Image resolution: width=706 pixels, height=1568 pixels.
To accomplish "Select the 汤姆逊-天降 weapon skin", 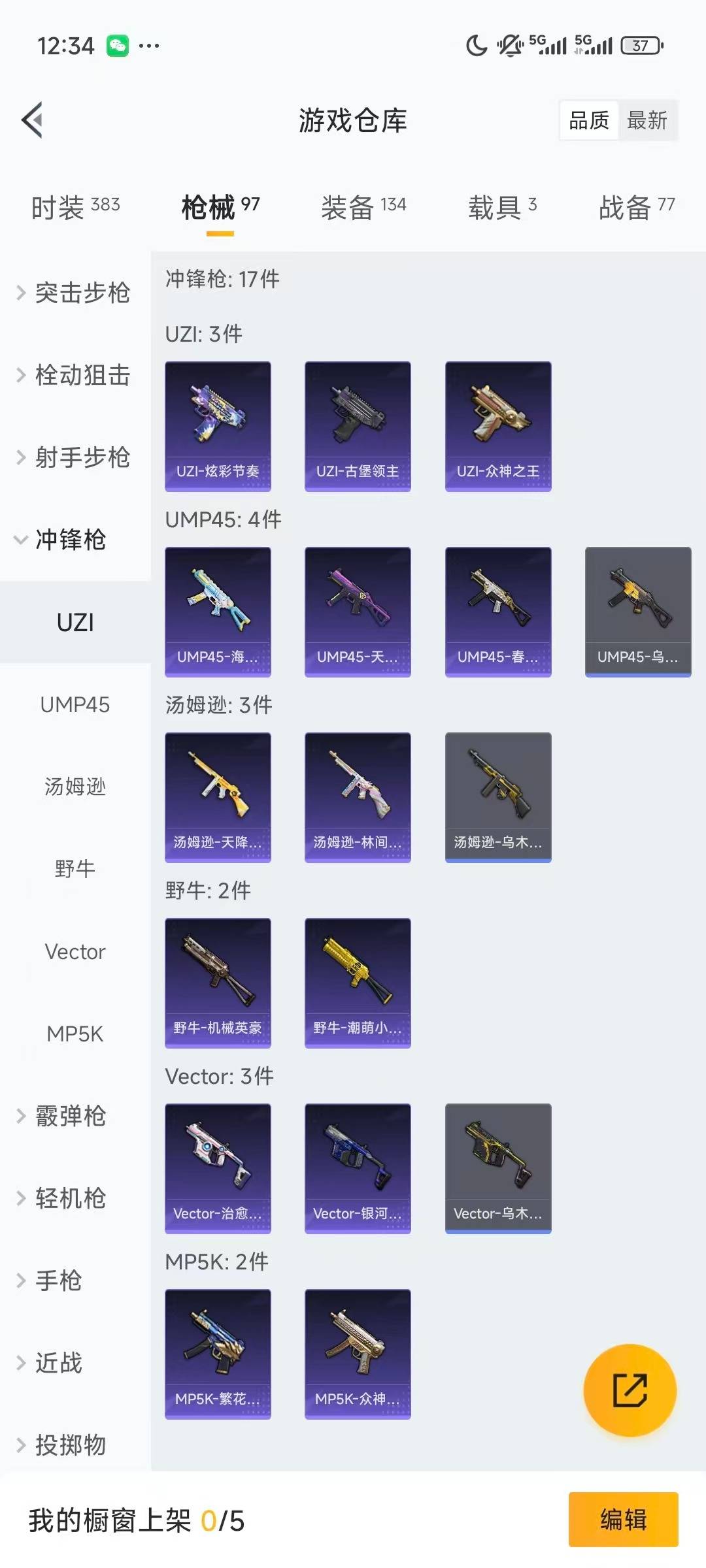I will click(218, 796).
